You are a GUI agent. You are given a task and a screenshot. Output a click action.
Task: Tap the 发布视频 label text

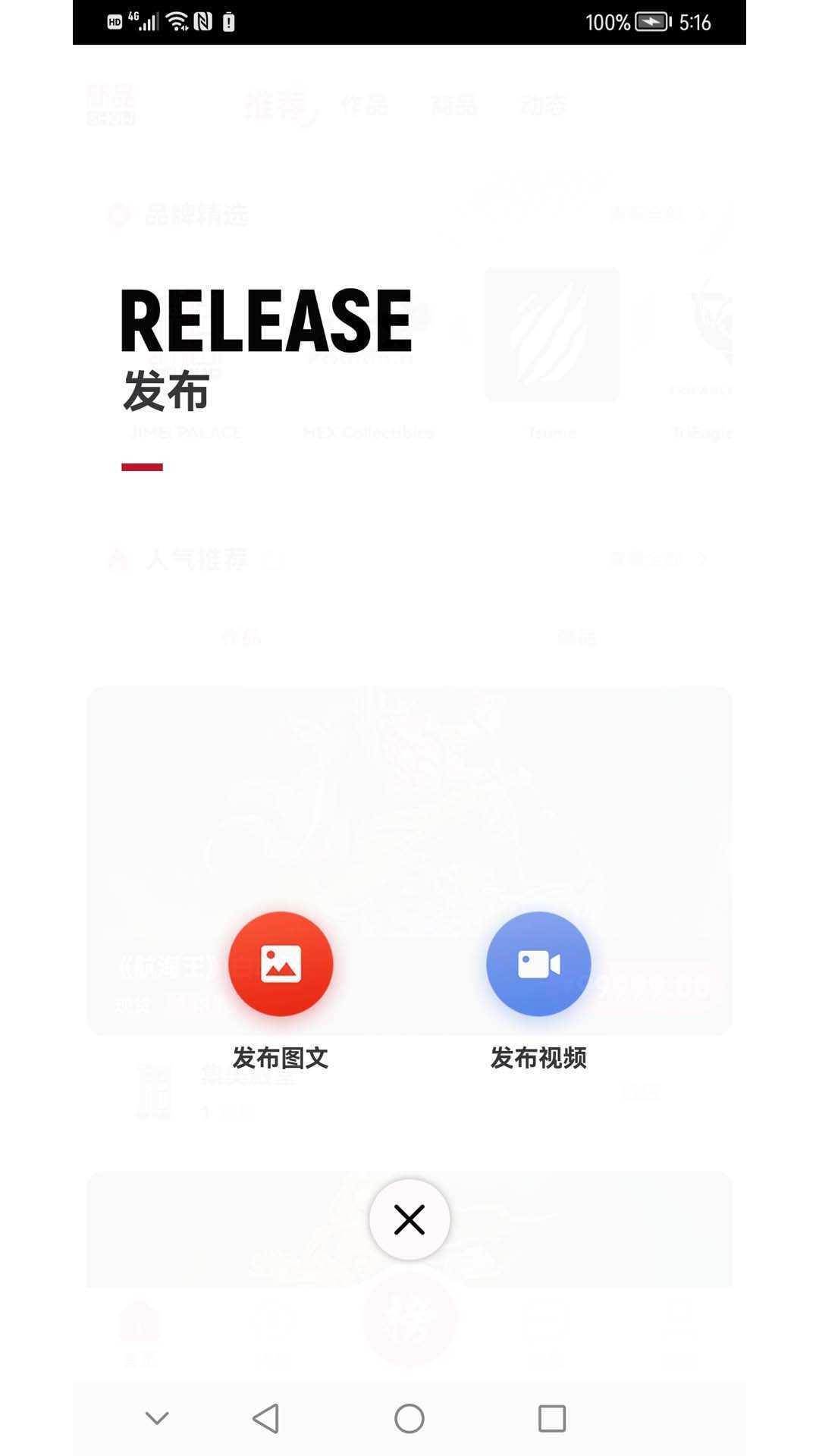pyautogui.click(x=538, y=1059)
